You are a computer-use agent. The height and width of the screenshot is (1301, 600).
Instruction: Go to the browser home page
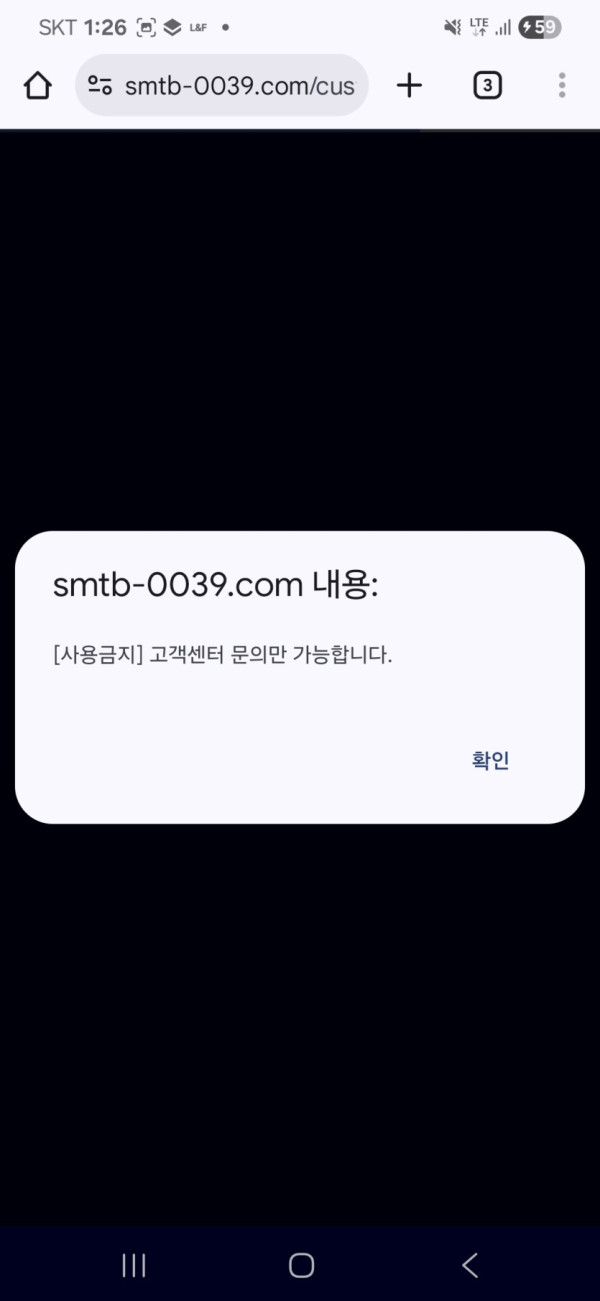38,86
